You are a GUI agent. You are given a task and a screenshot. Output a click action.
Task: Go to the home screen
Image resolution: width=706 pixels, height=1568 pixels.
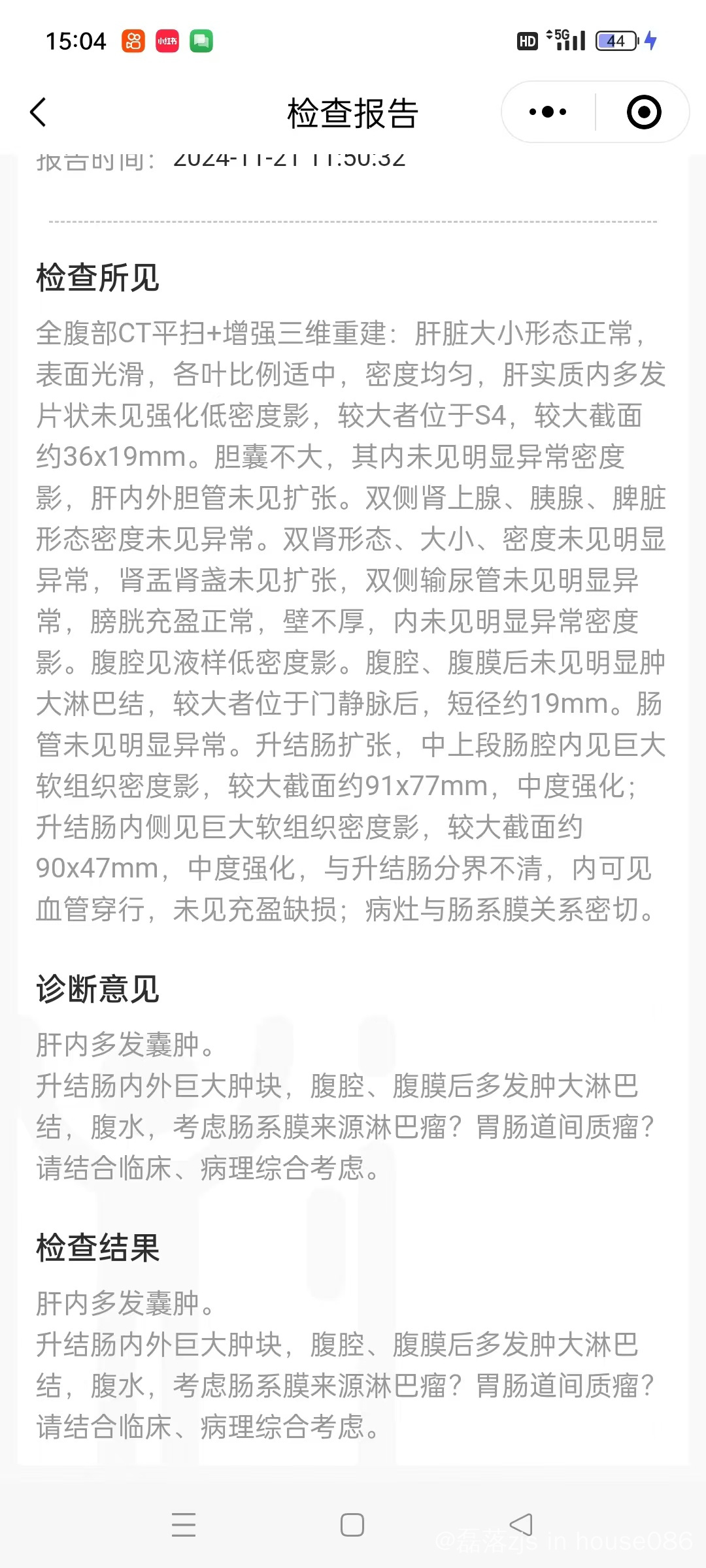coord(352,1525)
